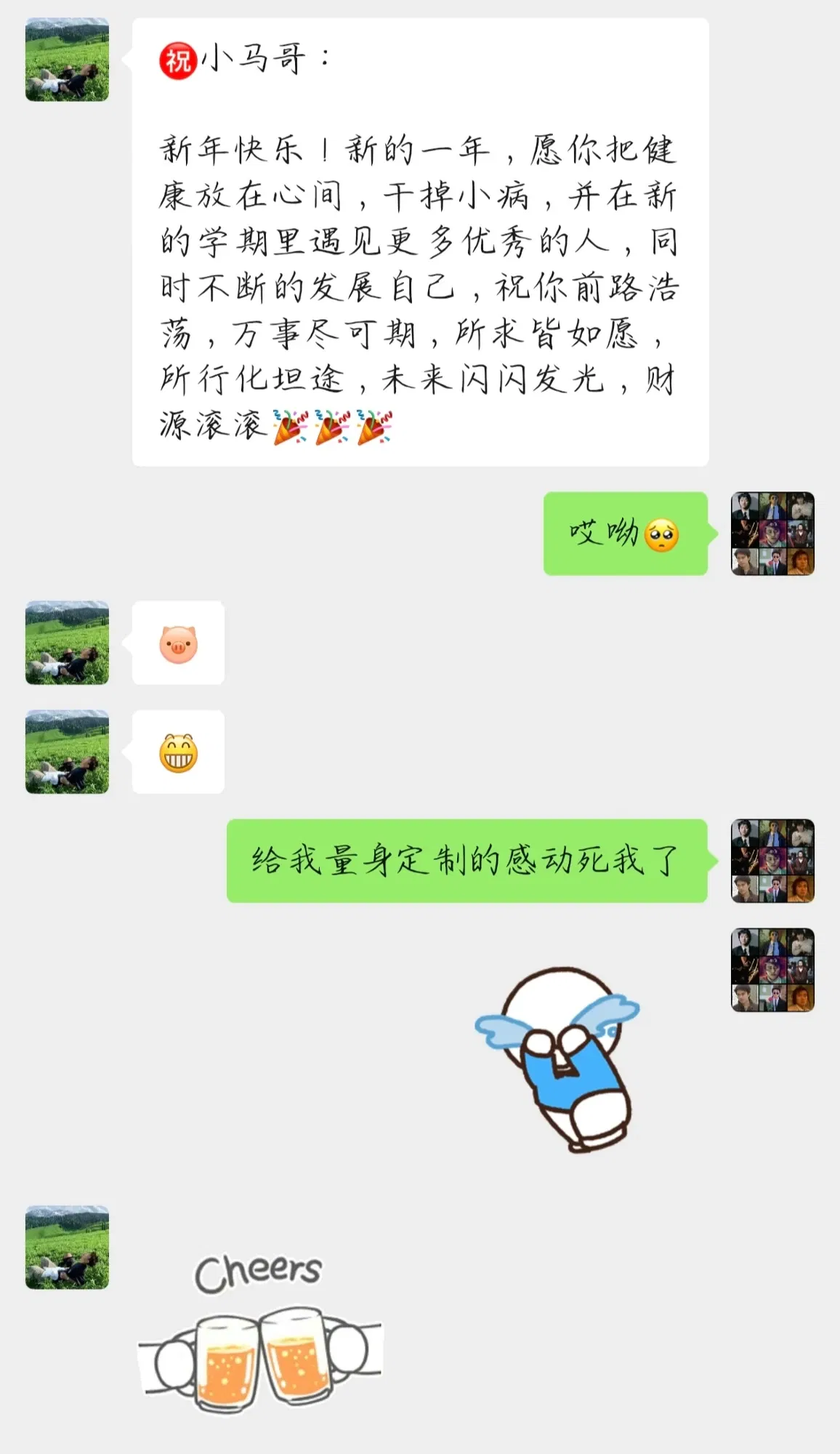Open the Cheers beer mugs sticker
Image resolution: width=840 pixels, height=1454 pixels.
(260, 1332)
